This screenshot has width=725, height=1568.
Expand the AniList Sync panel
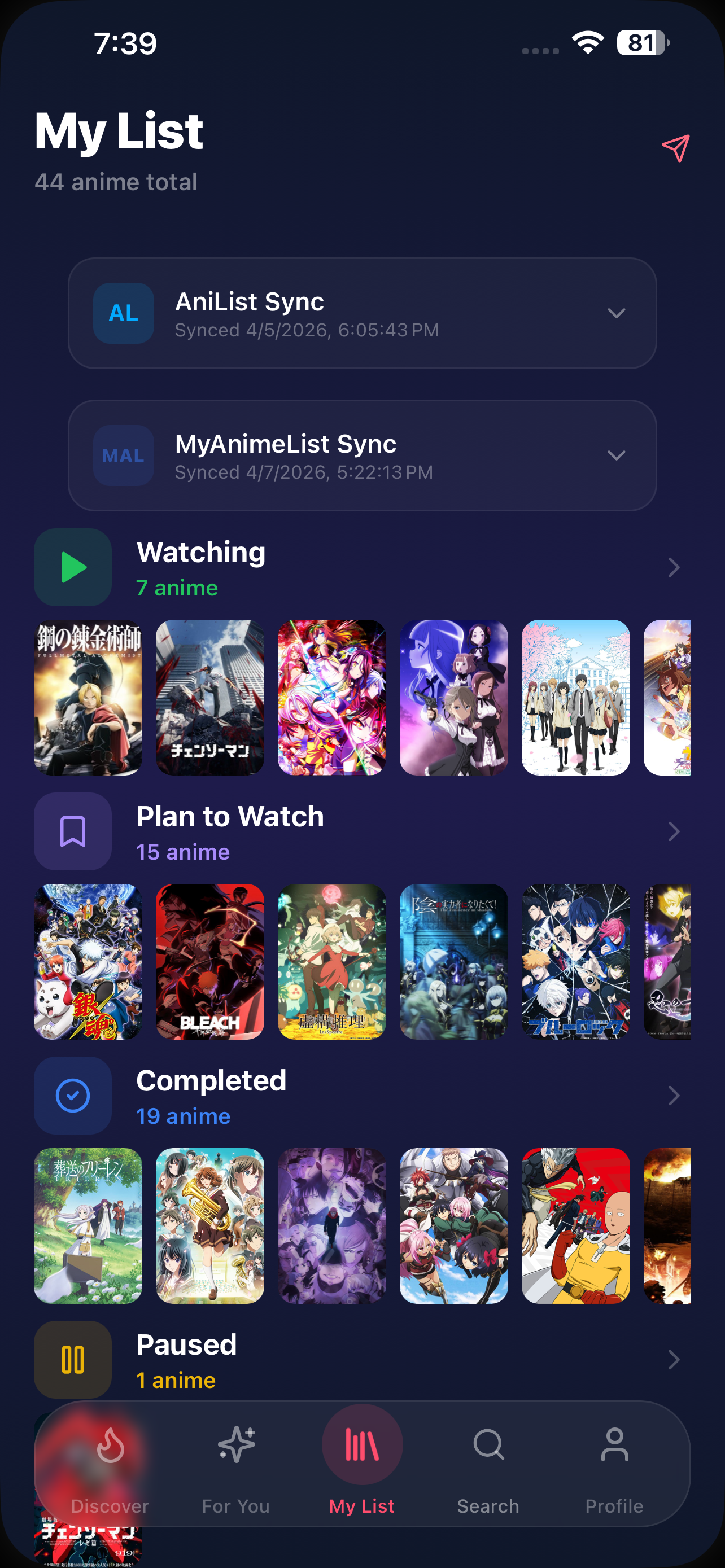(x=617, y=313)
